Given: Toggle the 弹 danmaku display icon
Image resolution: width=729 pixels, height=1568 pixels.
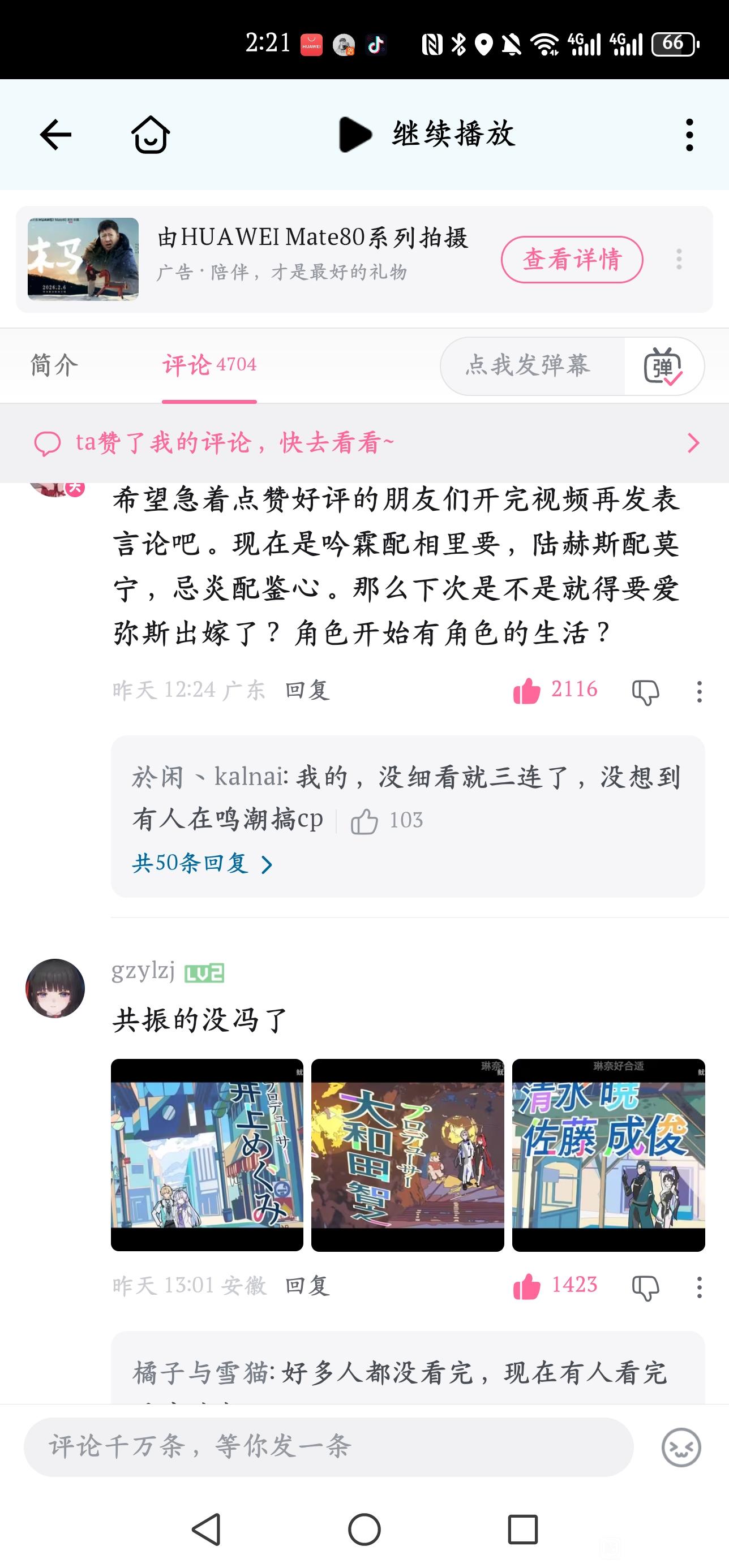Looking at the screenshot, I should coord(663,366).
